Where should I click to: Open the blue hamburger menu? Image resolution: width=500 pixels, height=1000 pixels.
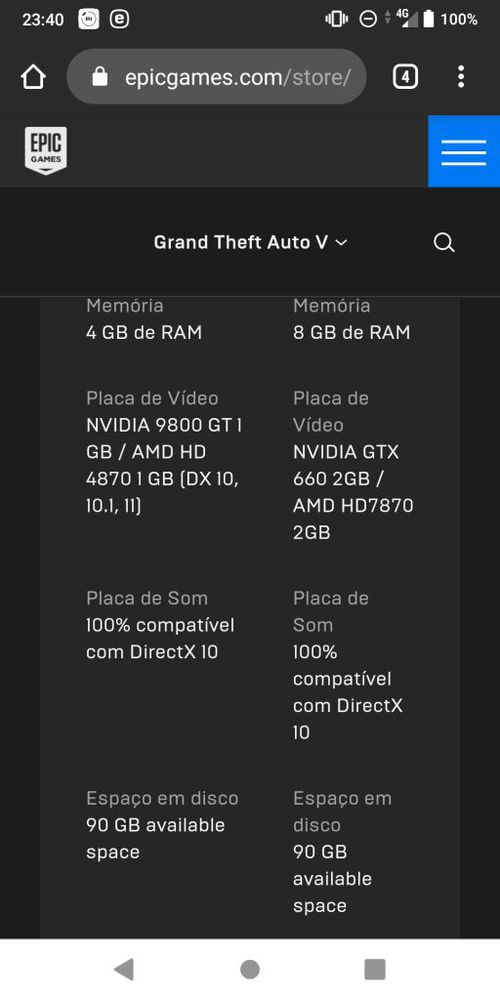click(464, 151)
